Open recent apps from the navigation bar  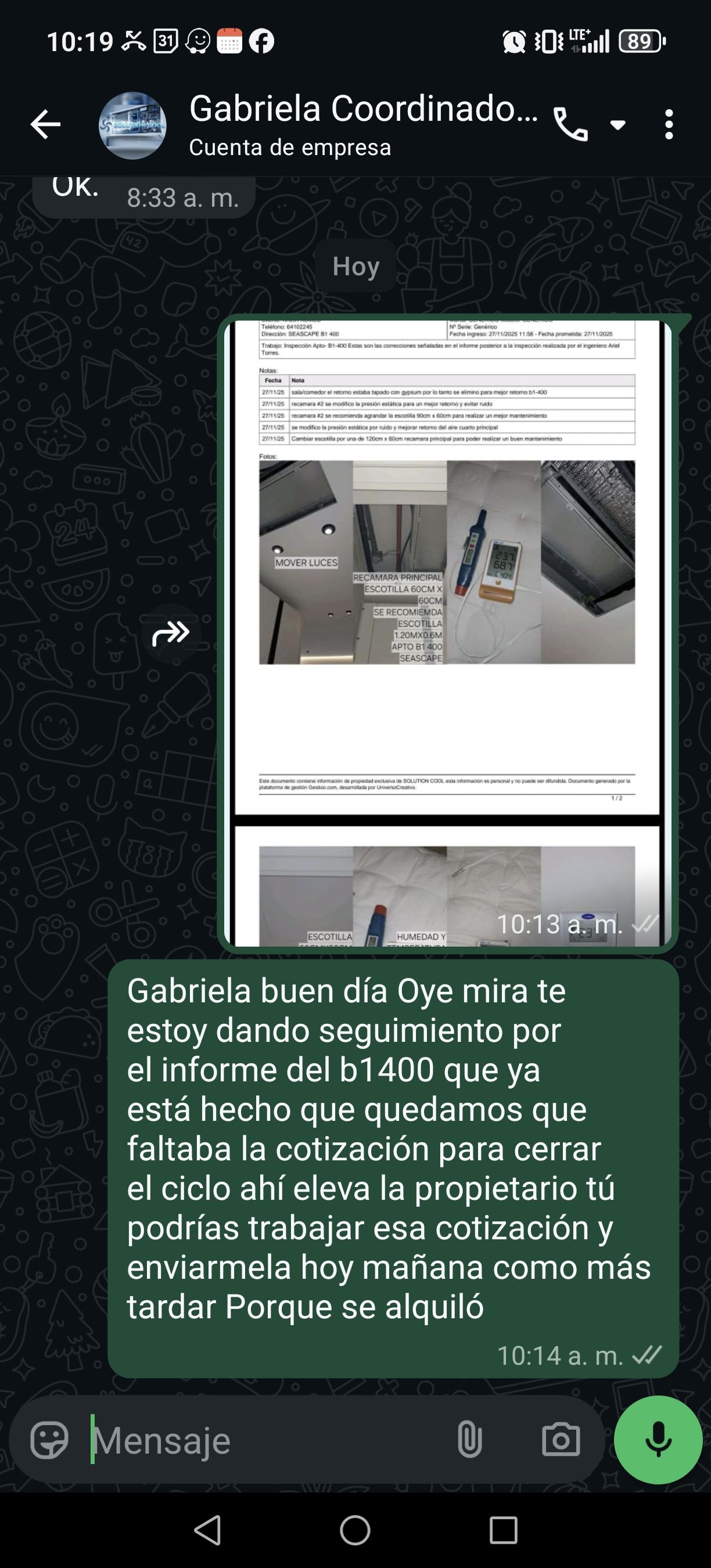[x=504, y=1530]
